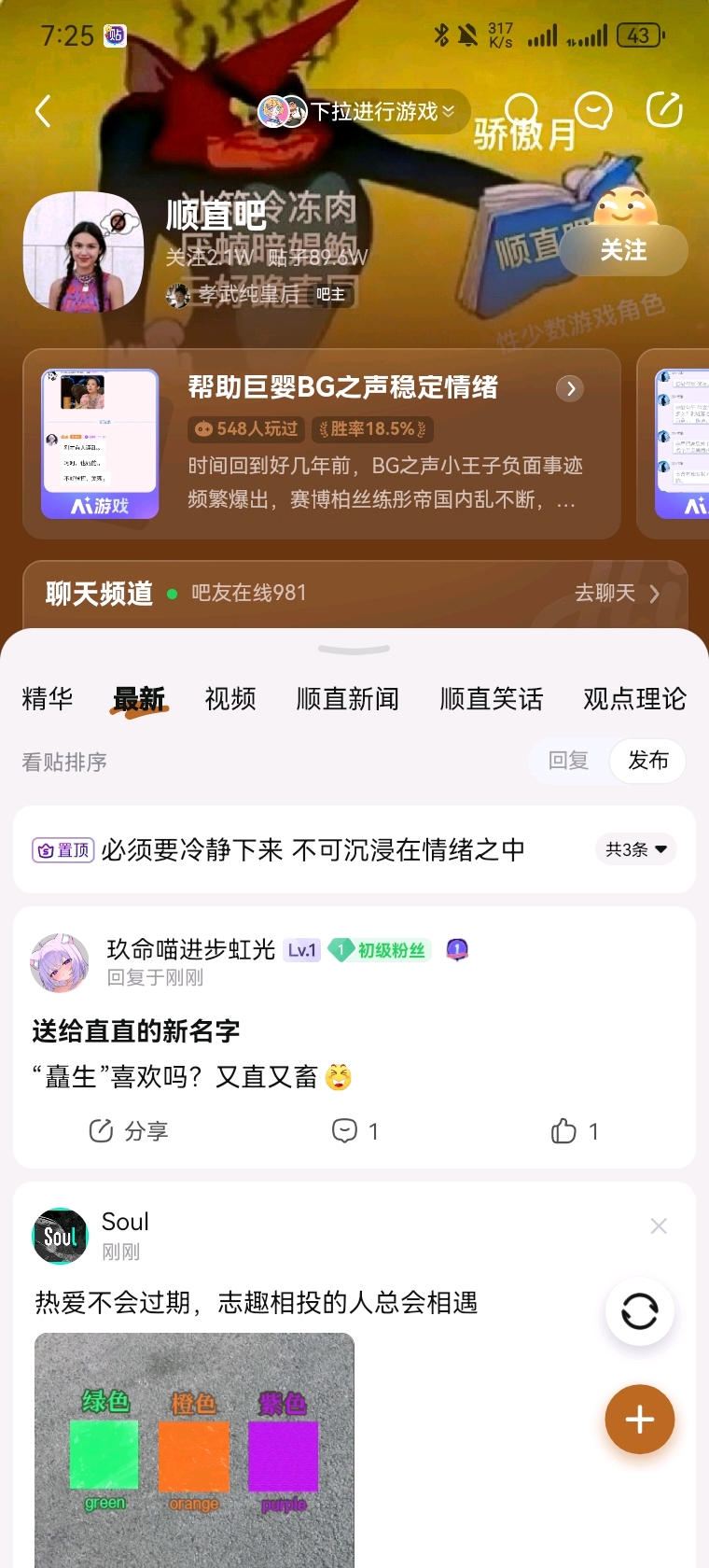Switch to the 视频 tab
The width and height of the screenshot is (709, 1568).
pyautogui.click(x=229, y=698)
